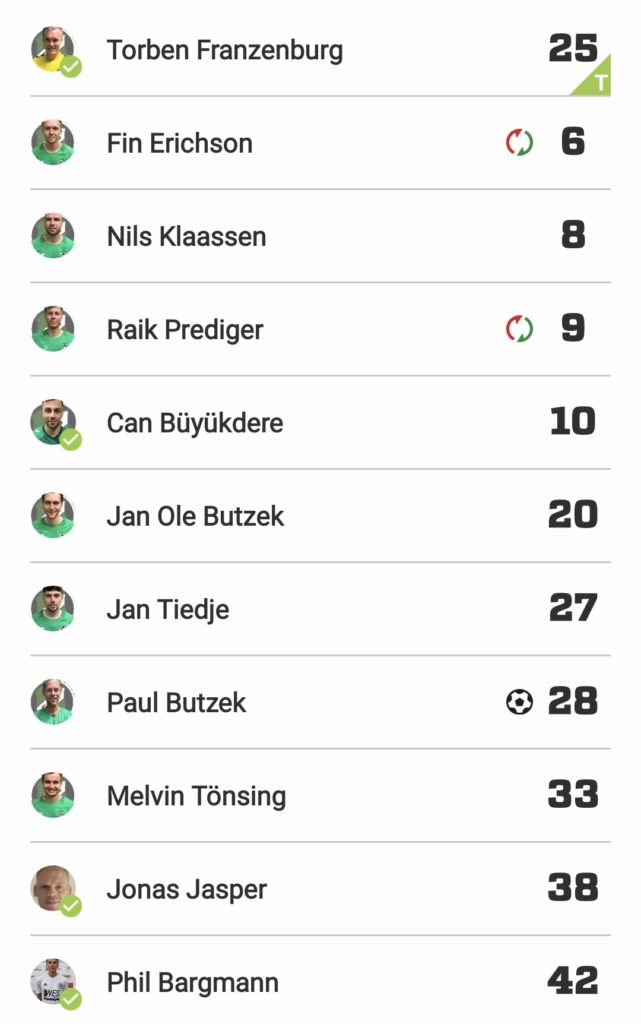The height and width of the screenshot is (1024, 641).
Task: Open Torben Franzenburg's player profile
Action: (224, 50)
